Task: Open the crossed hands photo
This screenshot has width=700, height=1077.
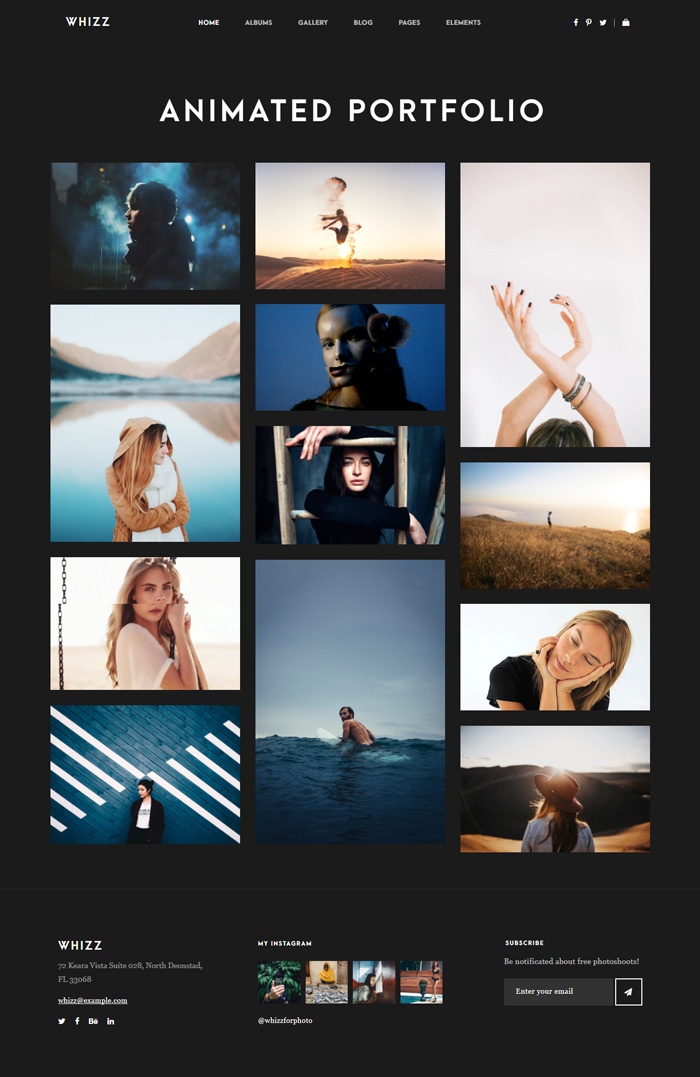Action: [555, 305]
